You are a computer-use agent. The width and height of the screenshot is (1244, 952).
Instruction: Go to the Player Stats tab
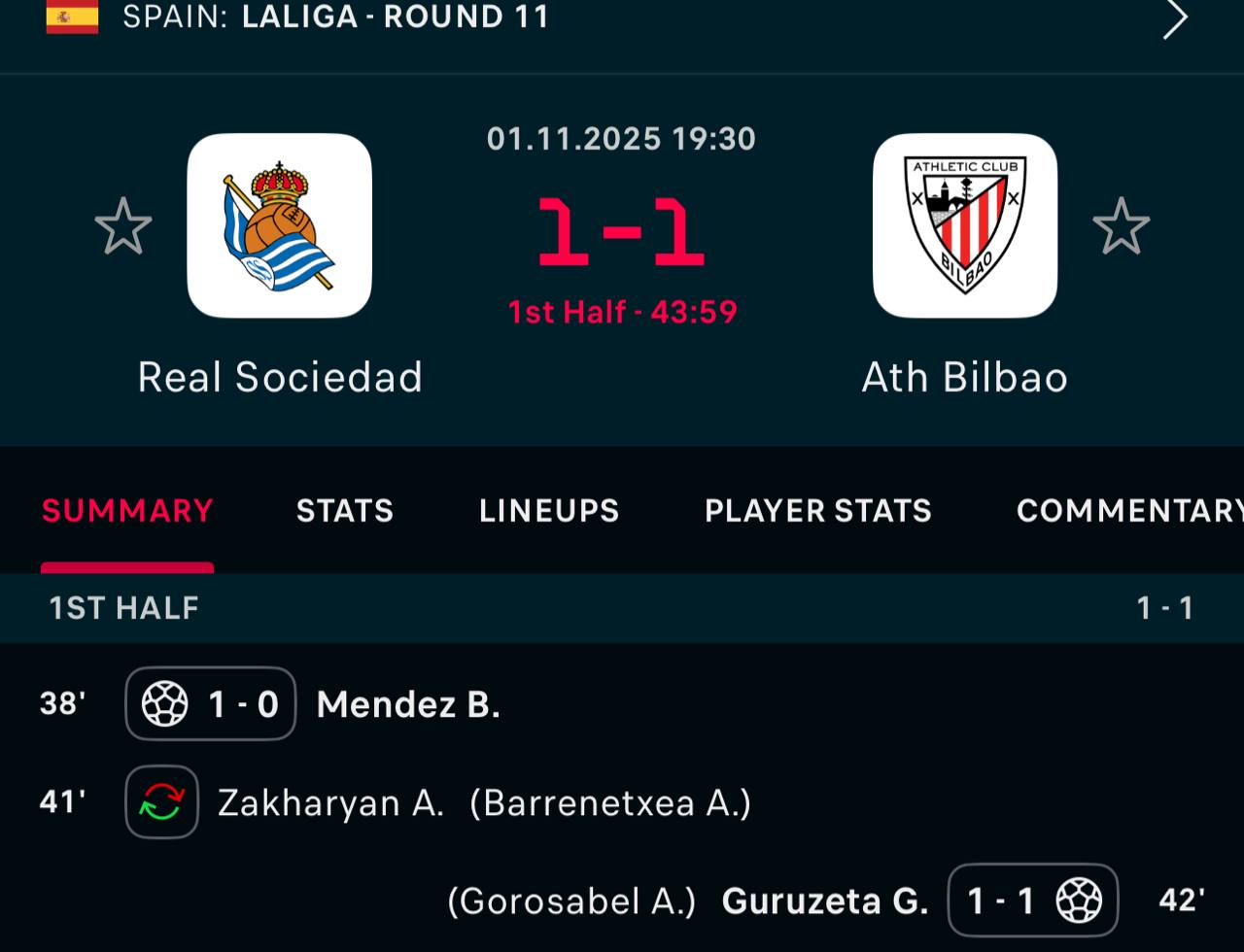click(817, 511)
